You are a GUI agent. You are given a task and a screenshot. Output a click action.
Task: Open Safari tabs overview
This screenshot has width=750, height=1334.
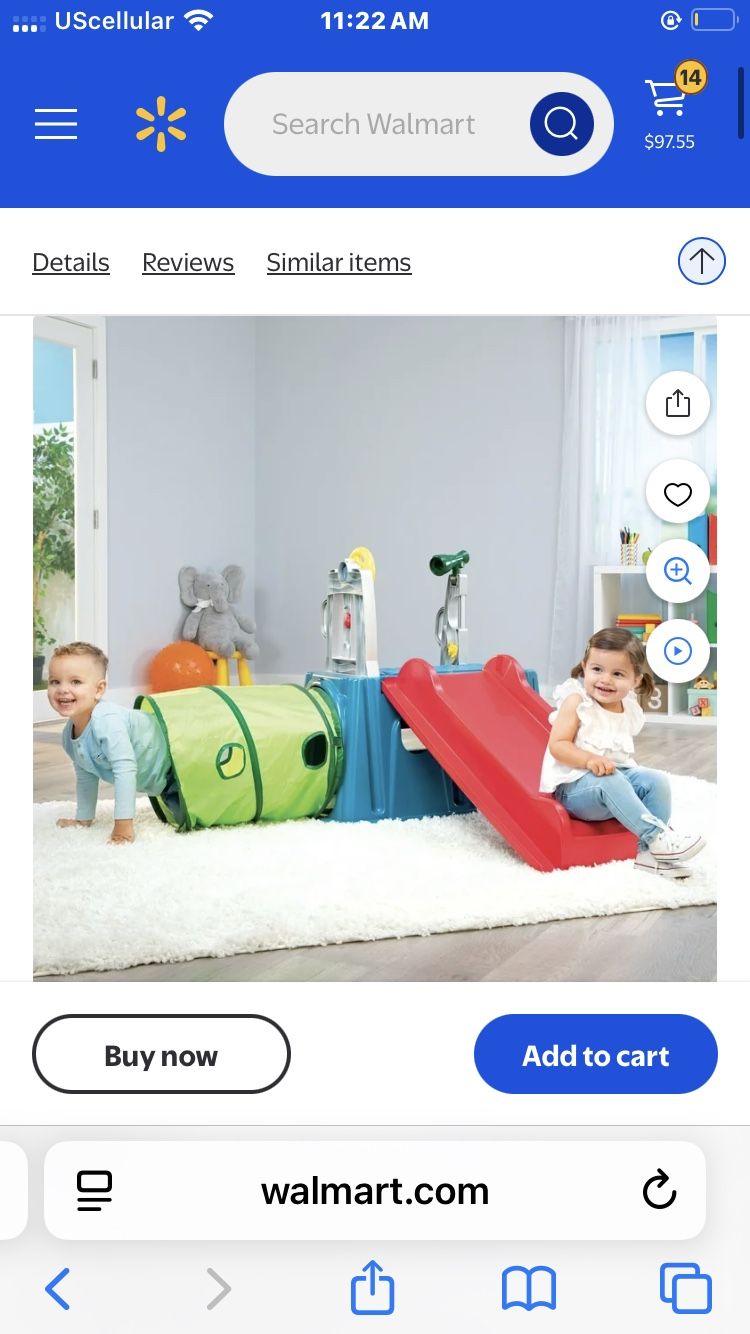[686, 1288]
